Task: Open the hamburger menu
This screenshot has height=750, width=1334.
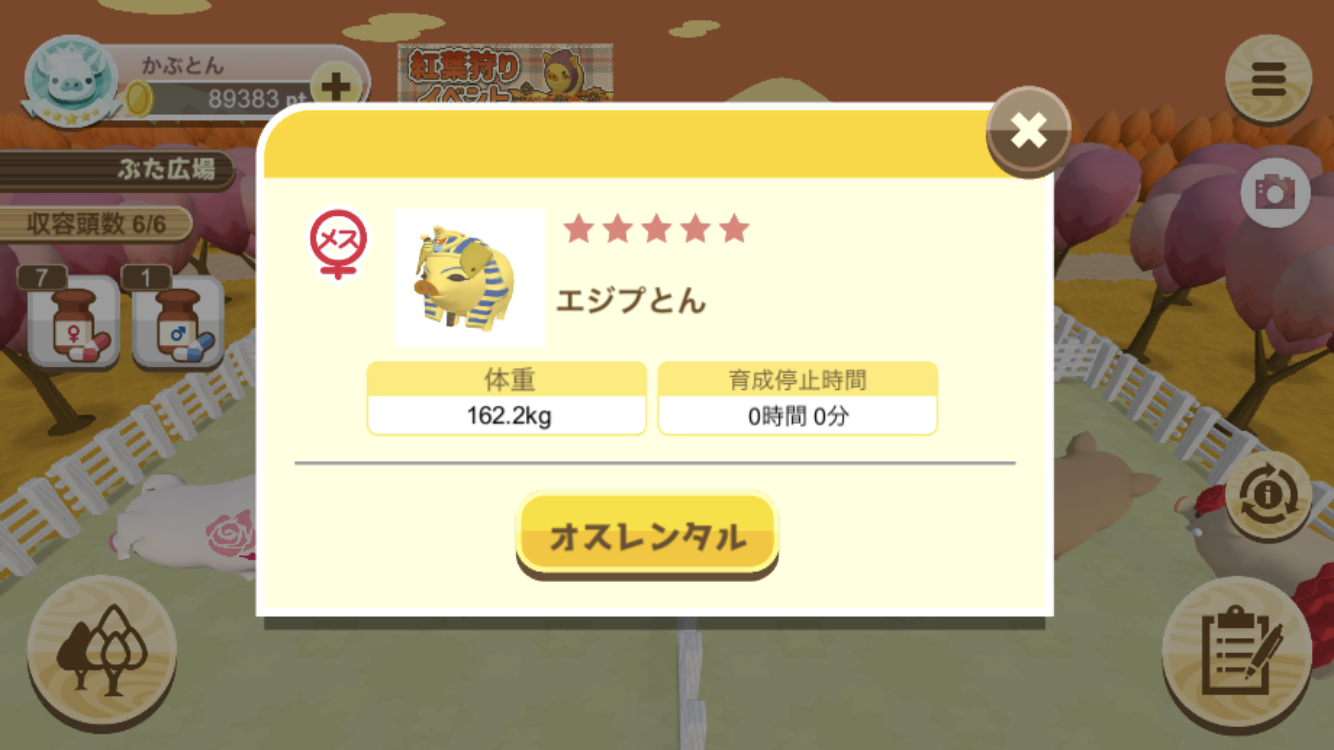Action: coord(1268,79)
